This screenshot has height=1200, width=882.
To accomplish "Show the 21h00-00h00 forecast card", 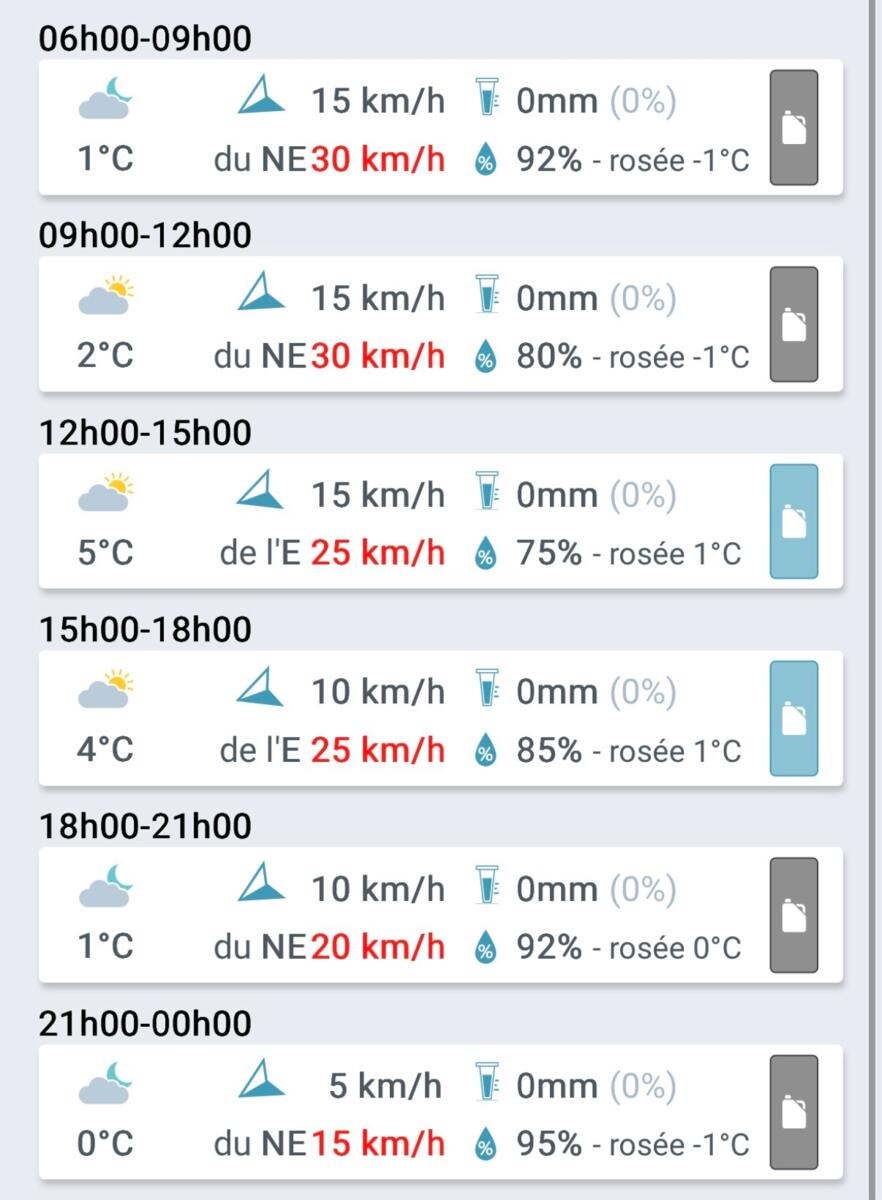I will click(x=400, y=1113).
